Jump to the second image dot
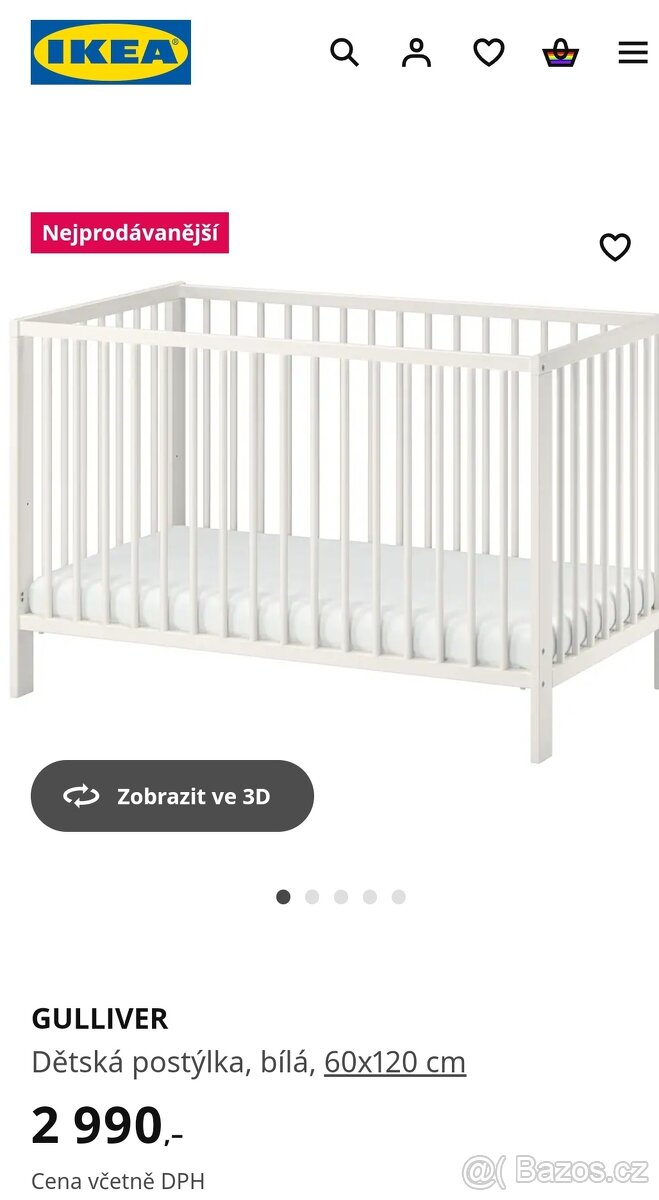The image size is (659, 1200). [312, 897]
